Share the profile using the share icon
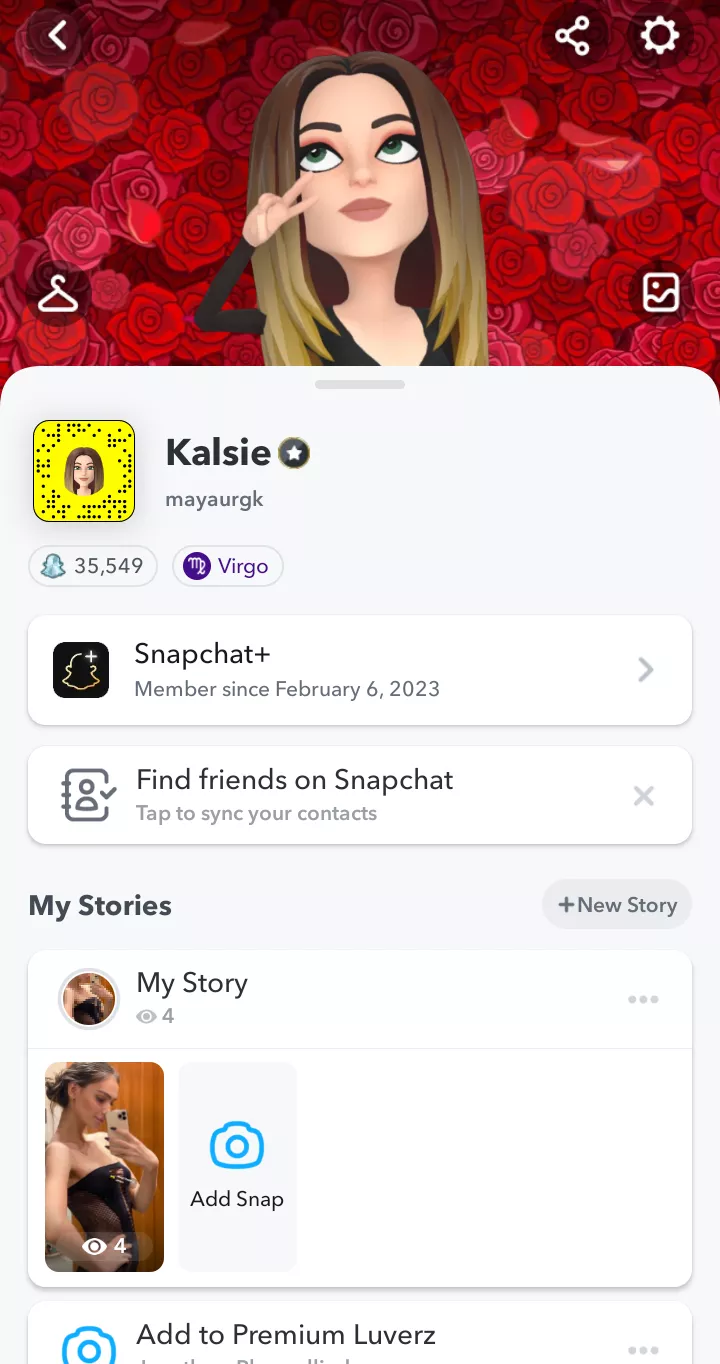This screenshot has width=720, height=1364. [573, 35]
